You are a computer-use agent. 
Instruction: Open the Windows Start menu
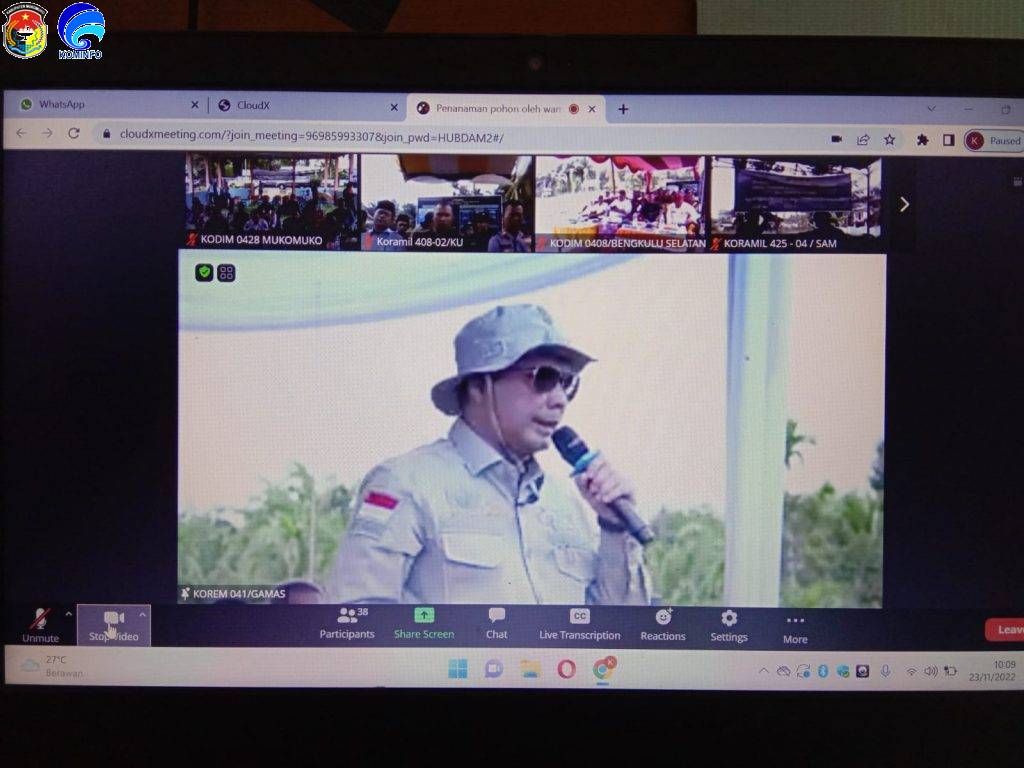(458, 669)
